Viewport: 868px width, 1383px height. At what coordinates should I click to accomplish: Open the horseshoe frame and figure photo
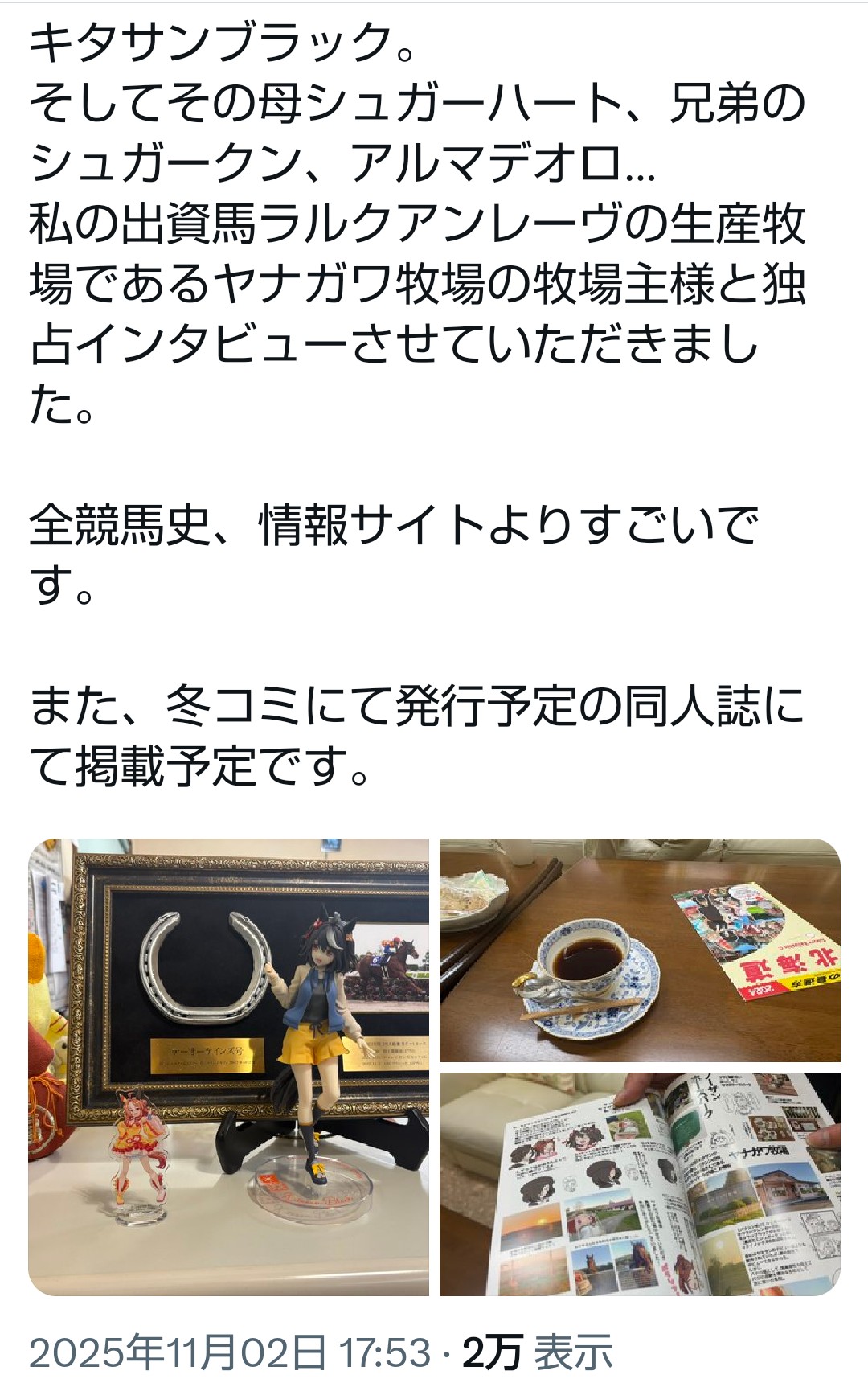click(x=229, y=1066)
